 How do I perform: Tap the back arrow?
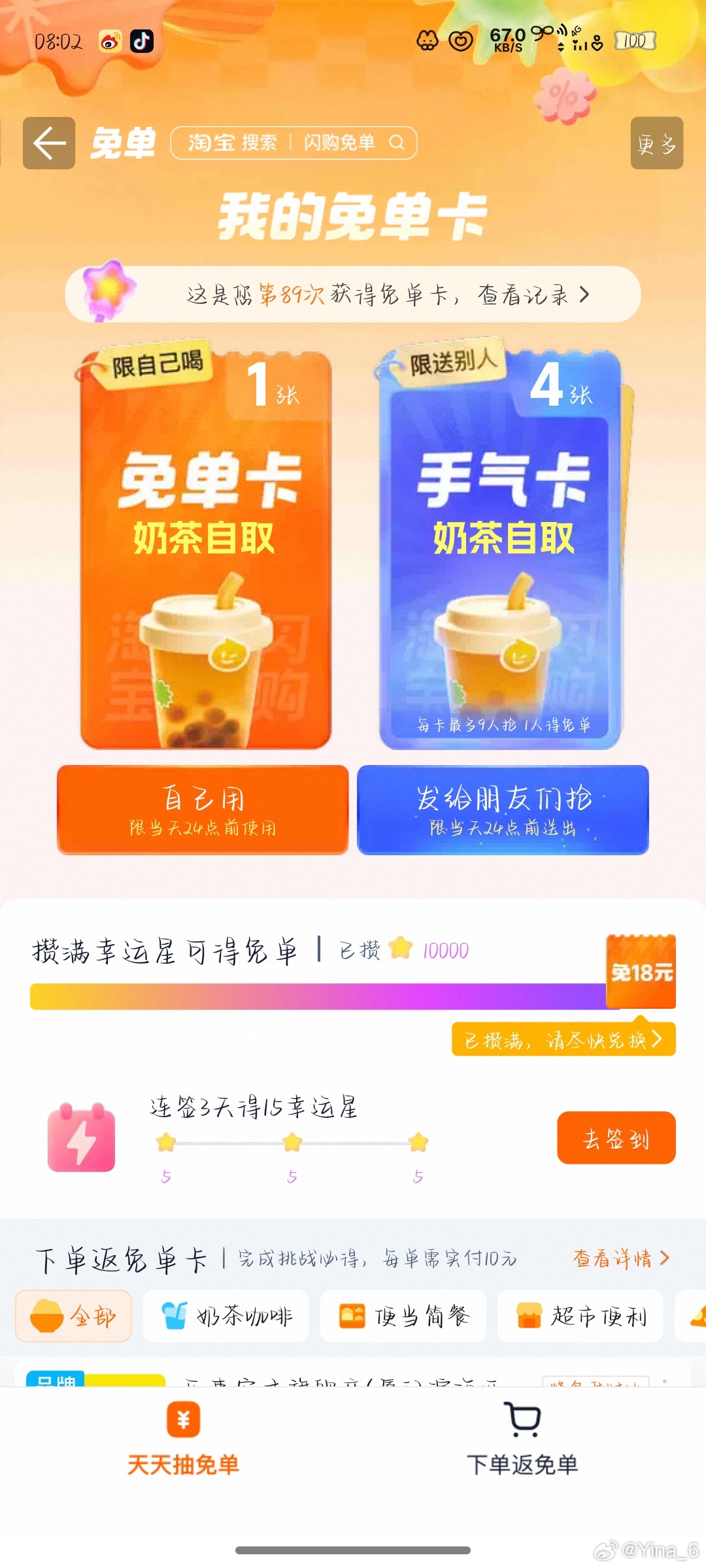pos(49,143)
